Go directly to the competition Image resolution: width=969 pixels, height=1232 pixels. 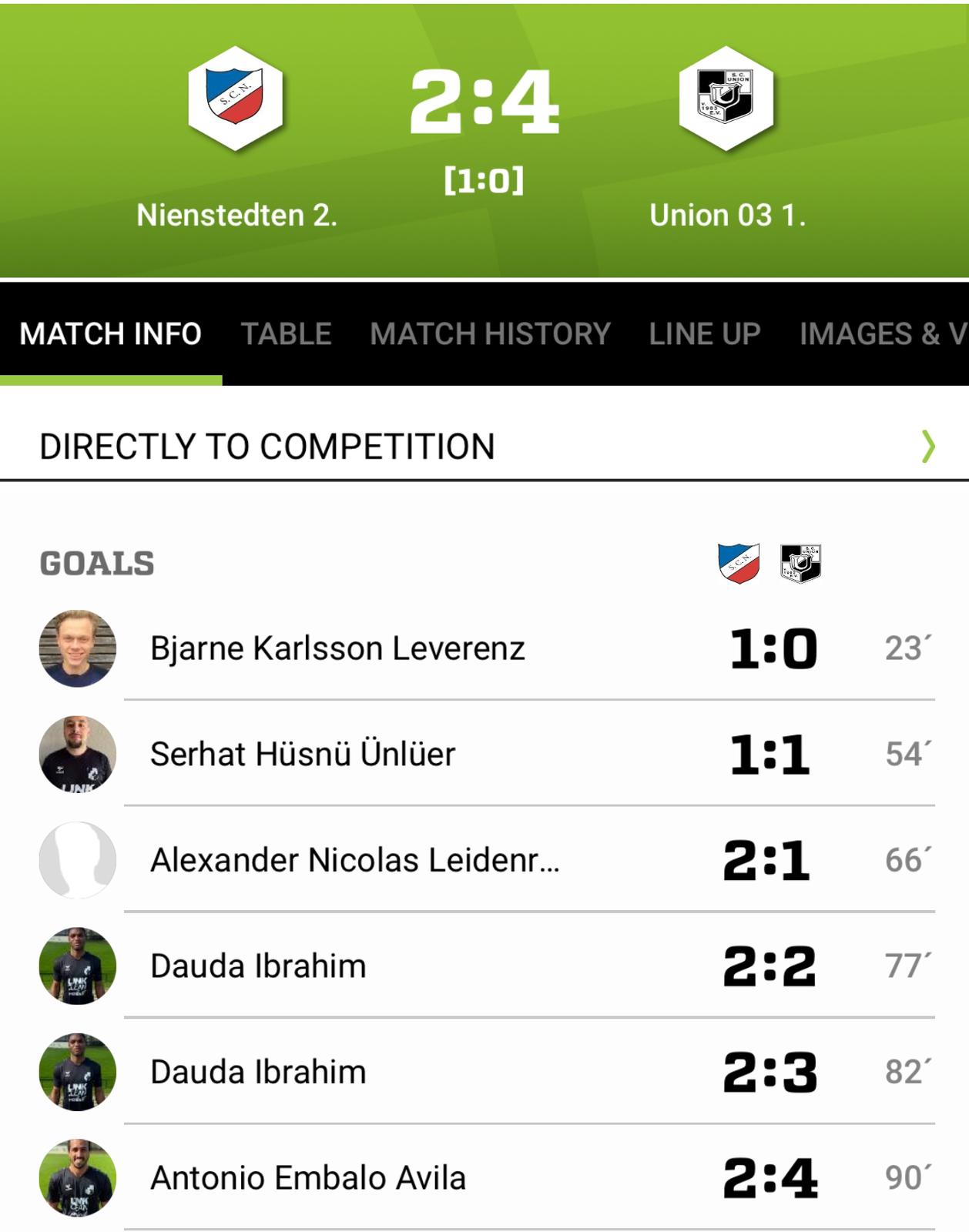484,447
